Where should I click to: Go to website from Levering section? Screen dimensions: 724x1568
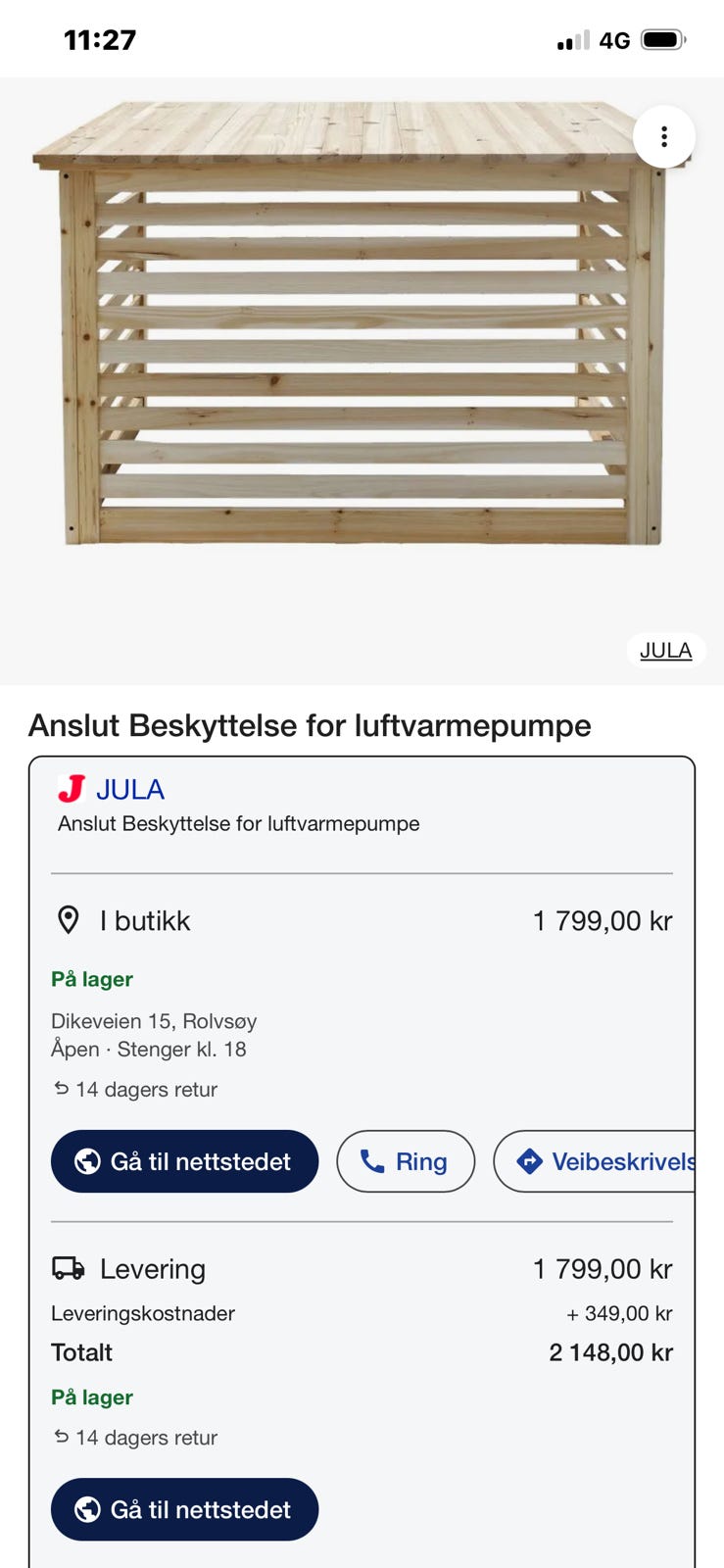tap(184, 1509)
